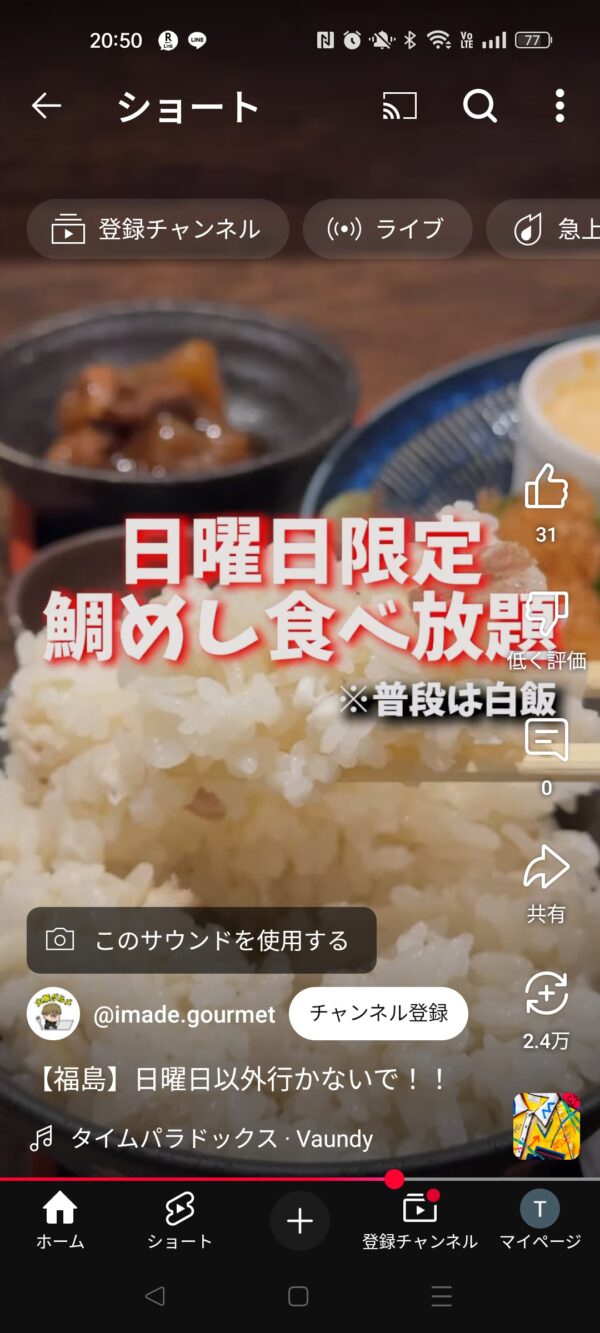Like this short with the thumbs-up

(546, 489)
